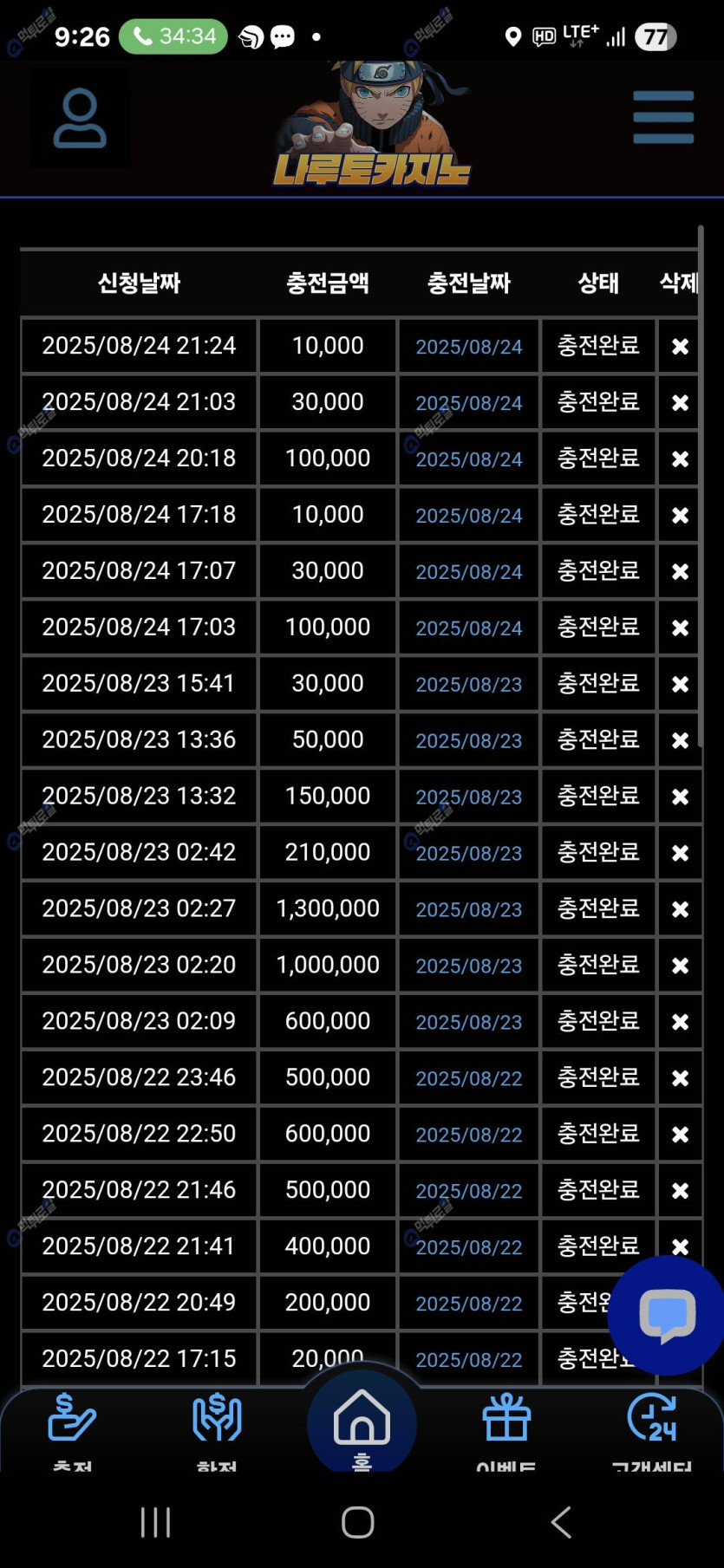
Task: Tap the Naruto Casino logo
Action: [x=373, y=126]
